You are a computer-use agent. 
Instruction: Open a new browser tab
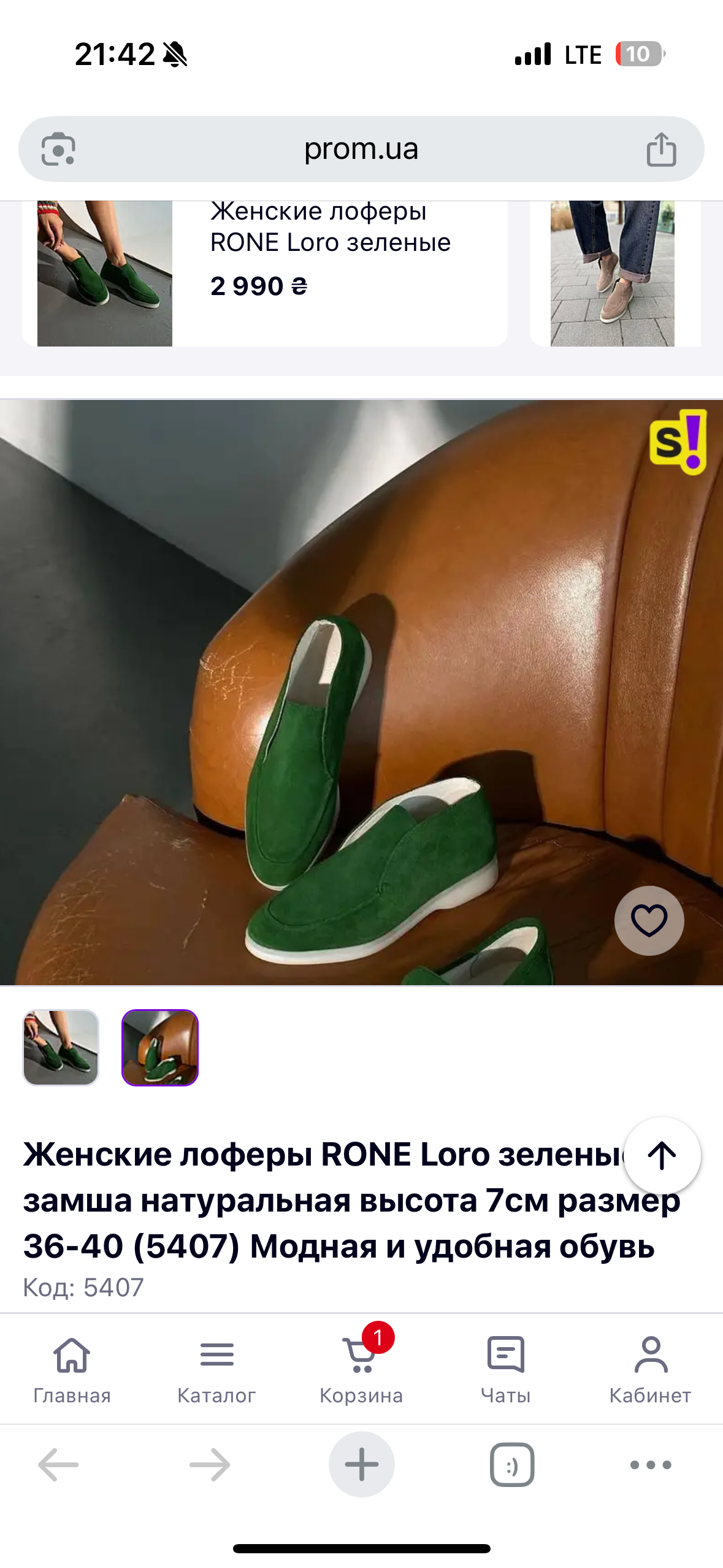tap(361, 1464)
